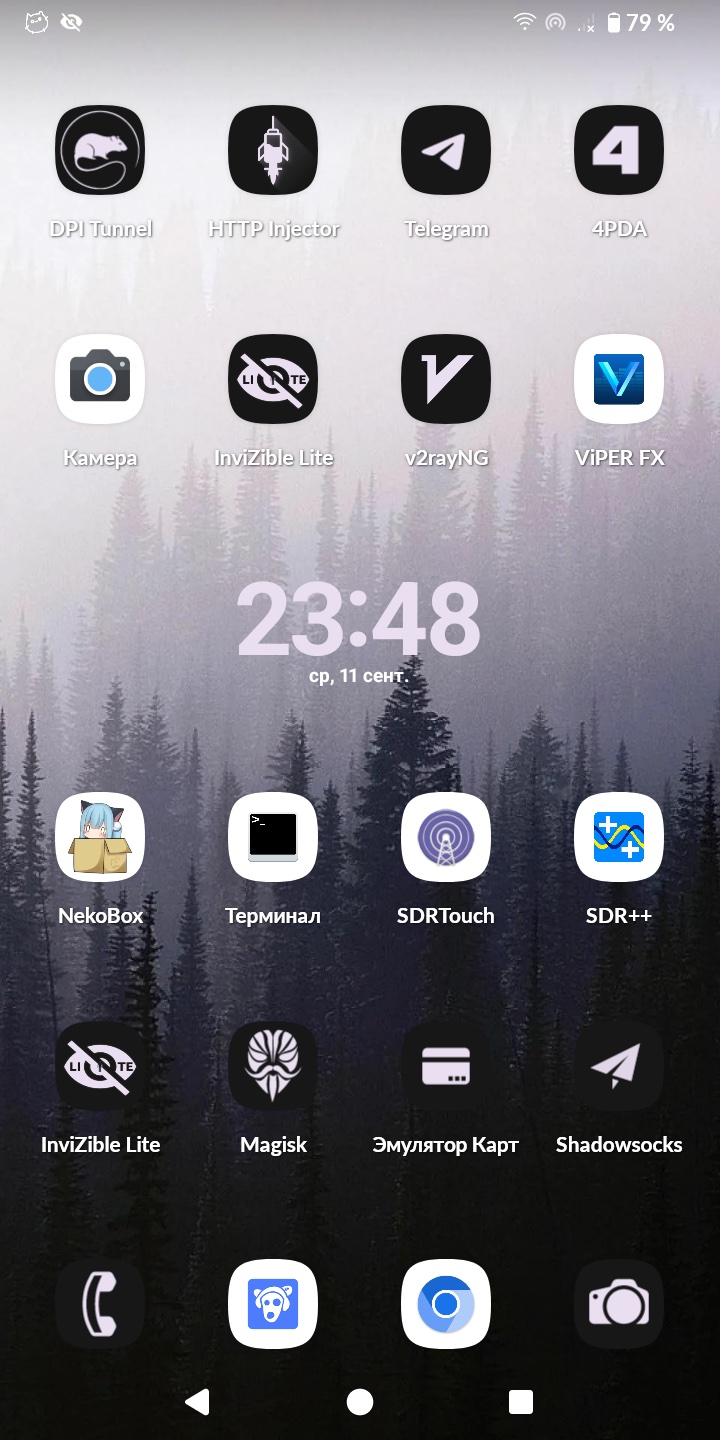This screenshot has height=1440, width=720.
Task: Open the clock widget showing 23:48
Action: point(359,620)
